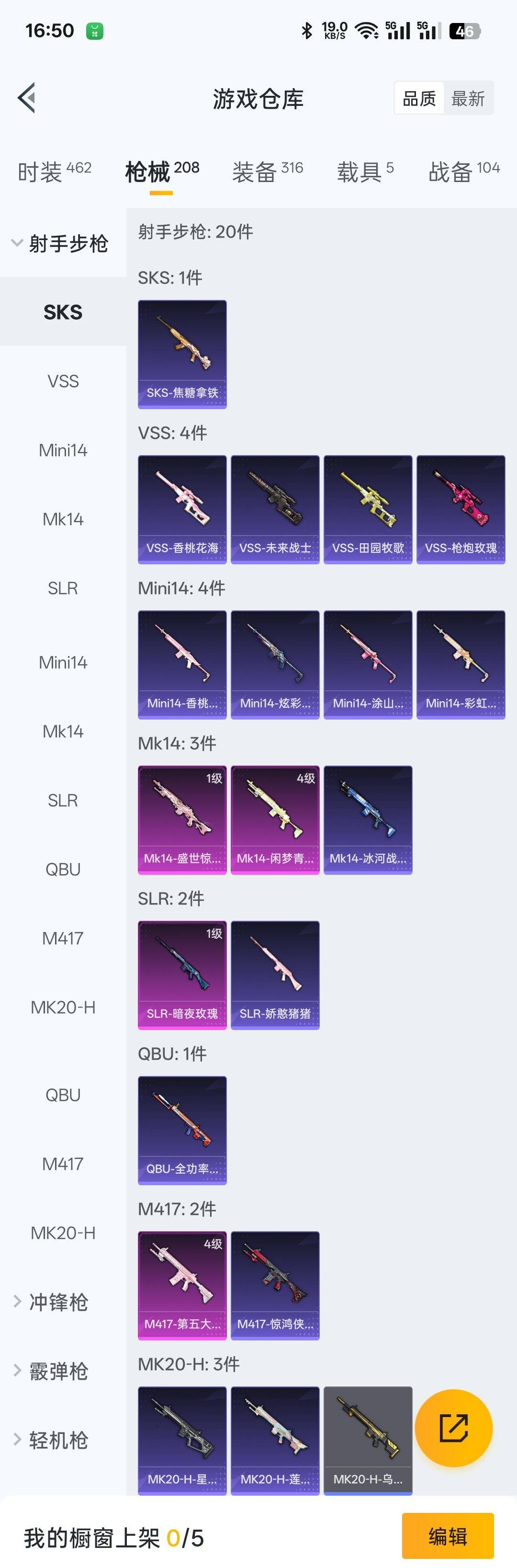Sort items by 最新
This screenshot has width=517, height=1568.
(468, 98)
